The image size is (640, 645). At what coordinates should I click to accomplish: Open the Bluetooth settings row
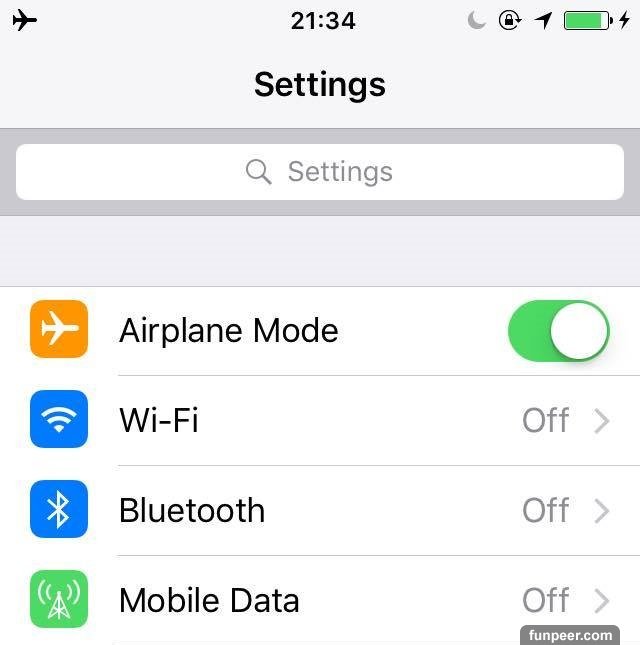click(x=320, y=511)
